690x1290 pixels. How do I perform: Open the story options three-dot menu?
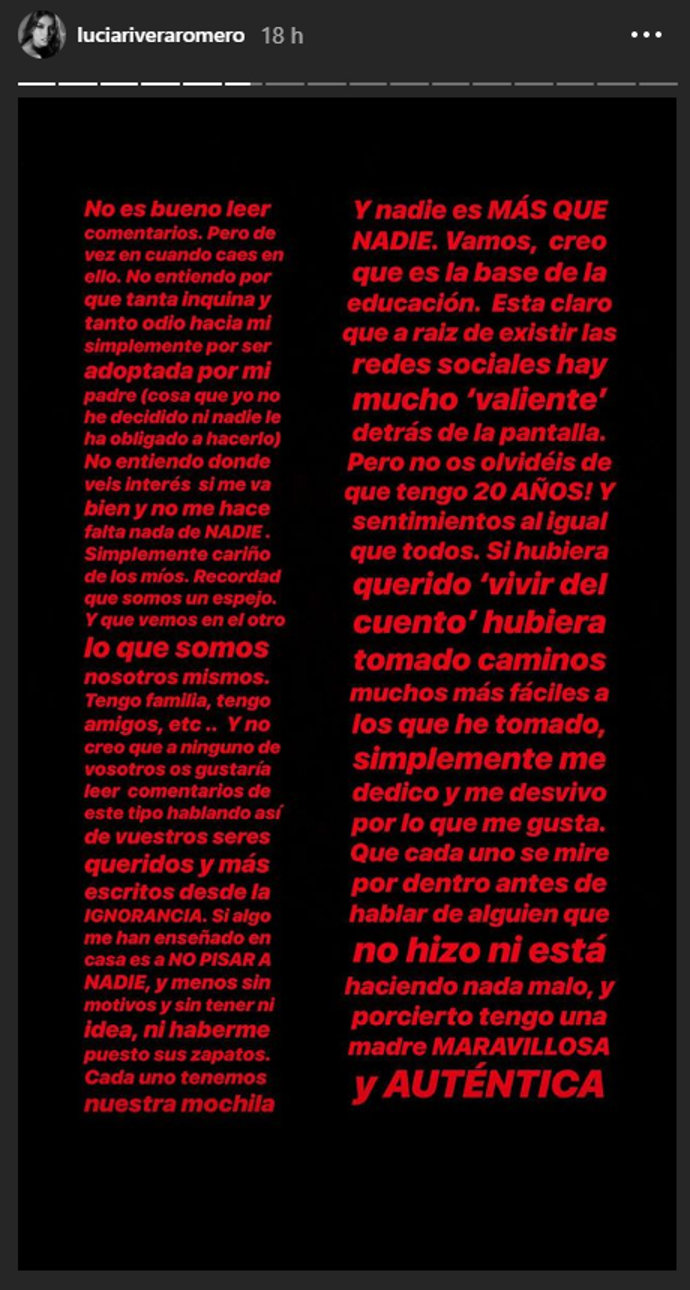coord(647,35)
